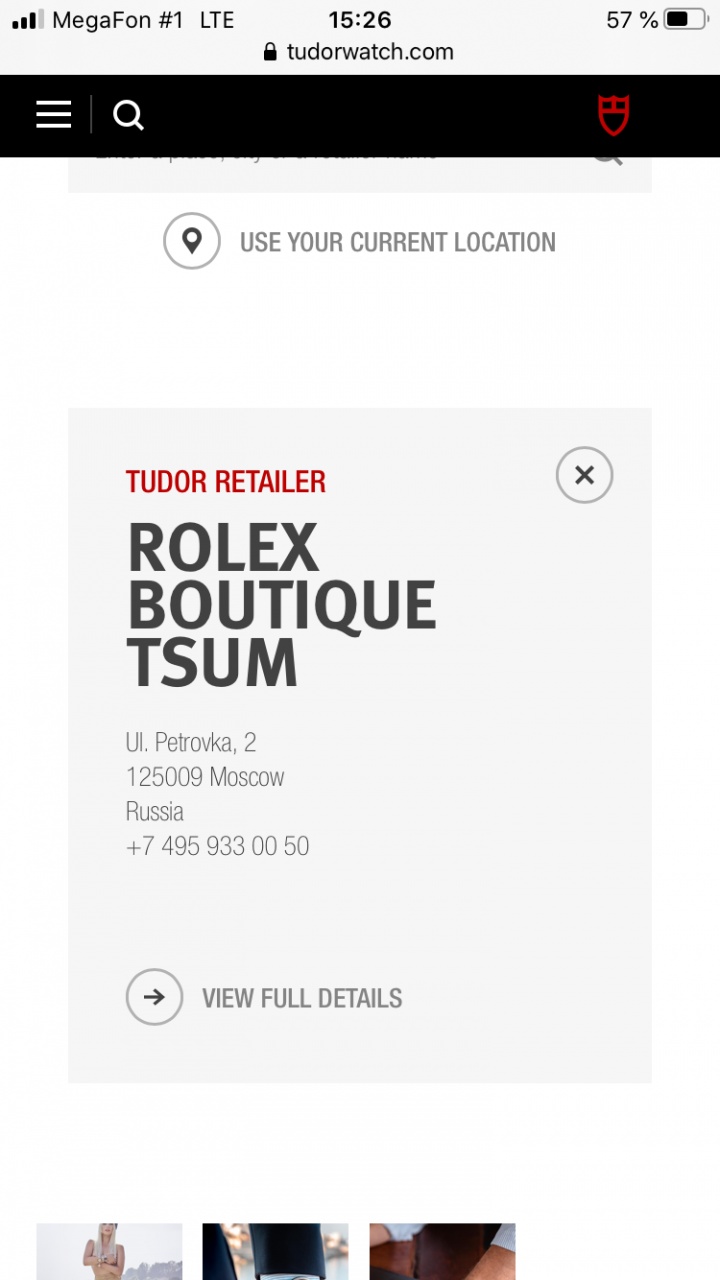Call +7 495 933 00 50
The height and width of the screenshot is (1280, 720).
tap(217, 846)
